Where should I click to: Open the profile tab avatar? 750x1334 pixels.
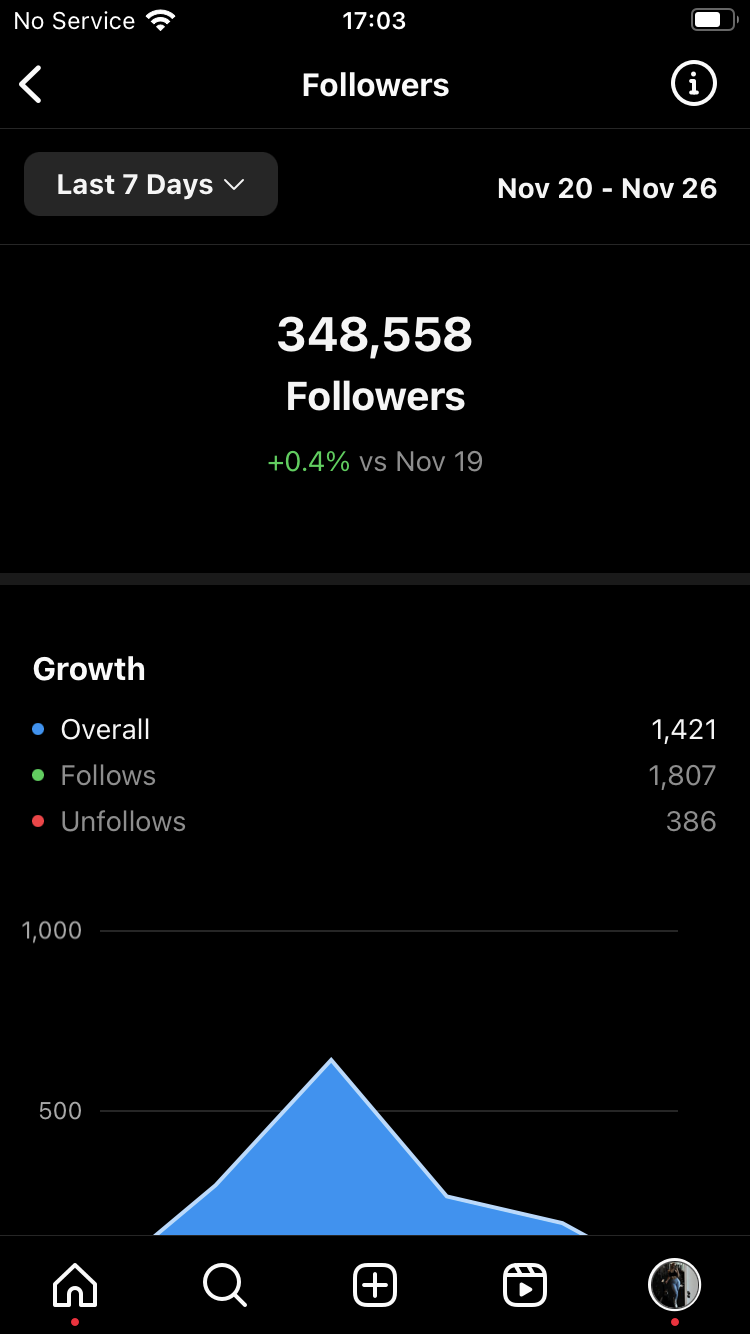point(675,1285)
